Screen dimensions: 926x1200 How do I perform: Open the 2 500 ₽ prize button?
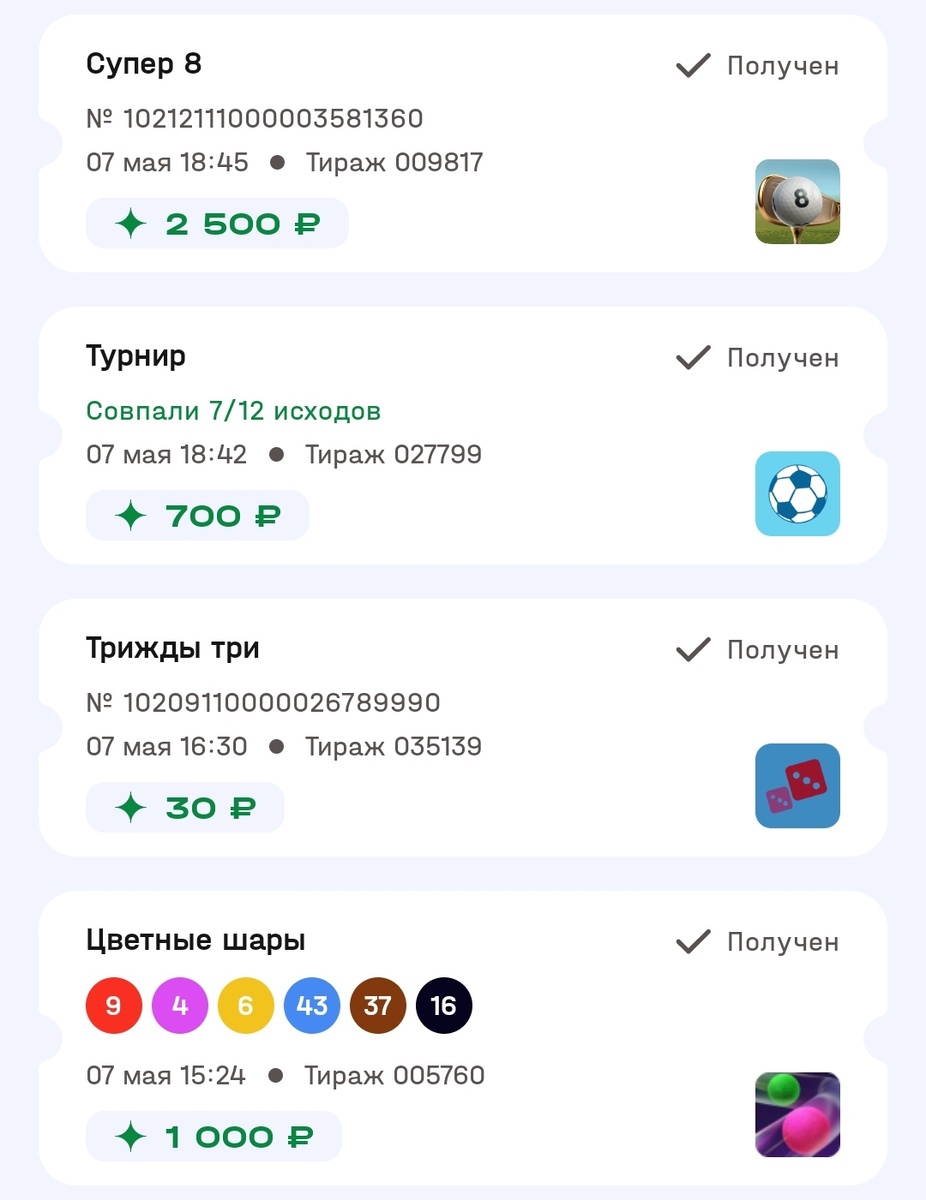pos(217,222)
